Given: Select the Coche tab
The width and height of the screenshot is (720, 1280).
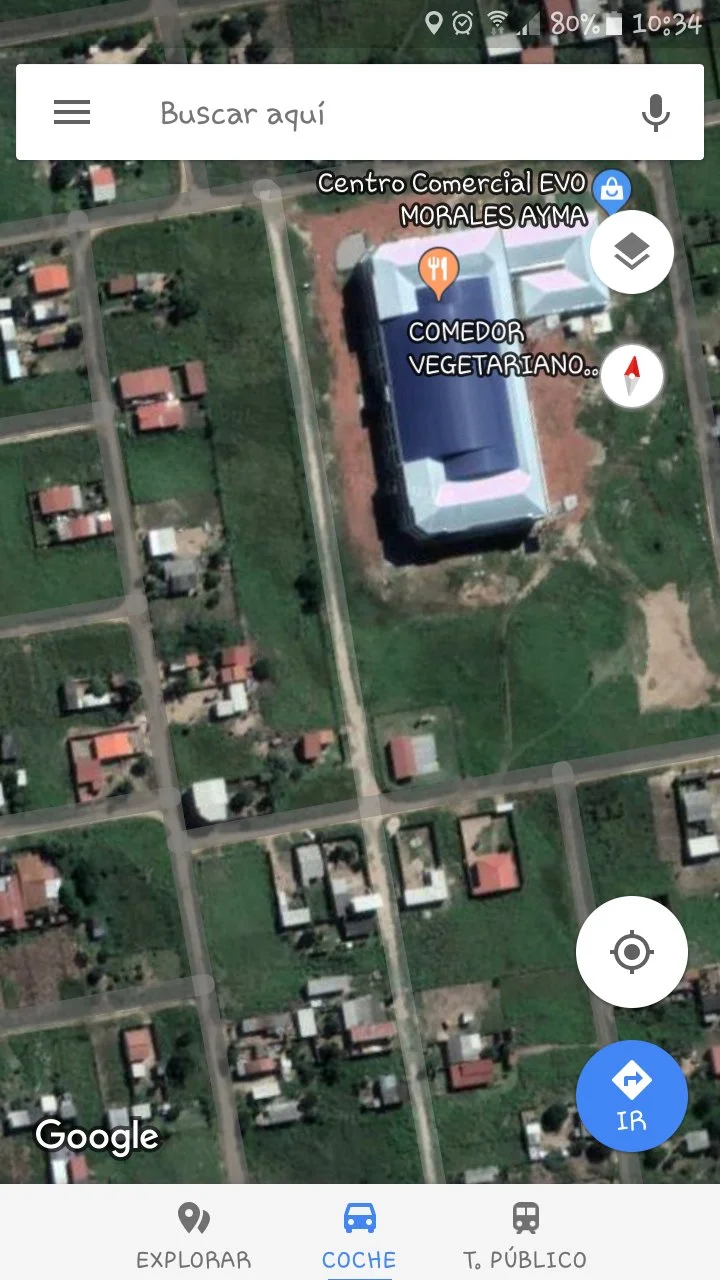Looking at the screenshot, I should coord(359,1233).
